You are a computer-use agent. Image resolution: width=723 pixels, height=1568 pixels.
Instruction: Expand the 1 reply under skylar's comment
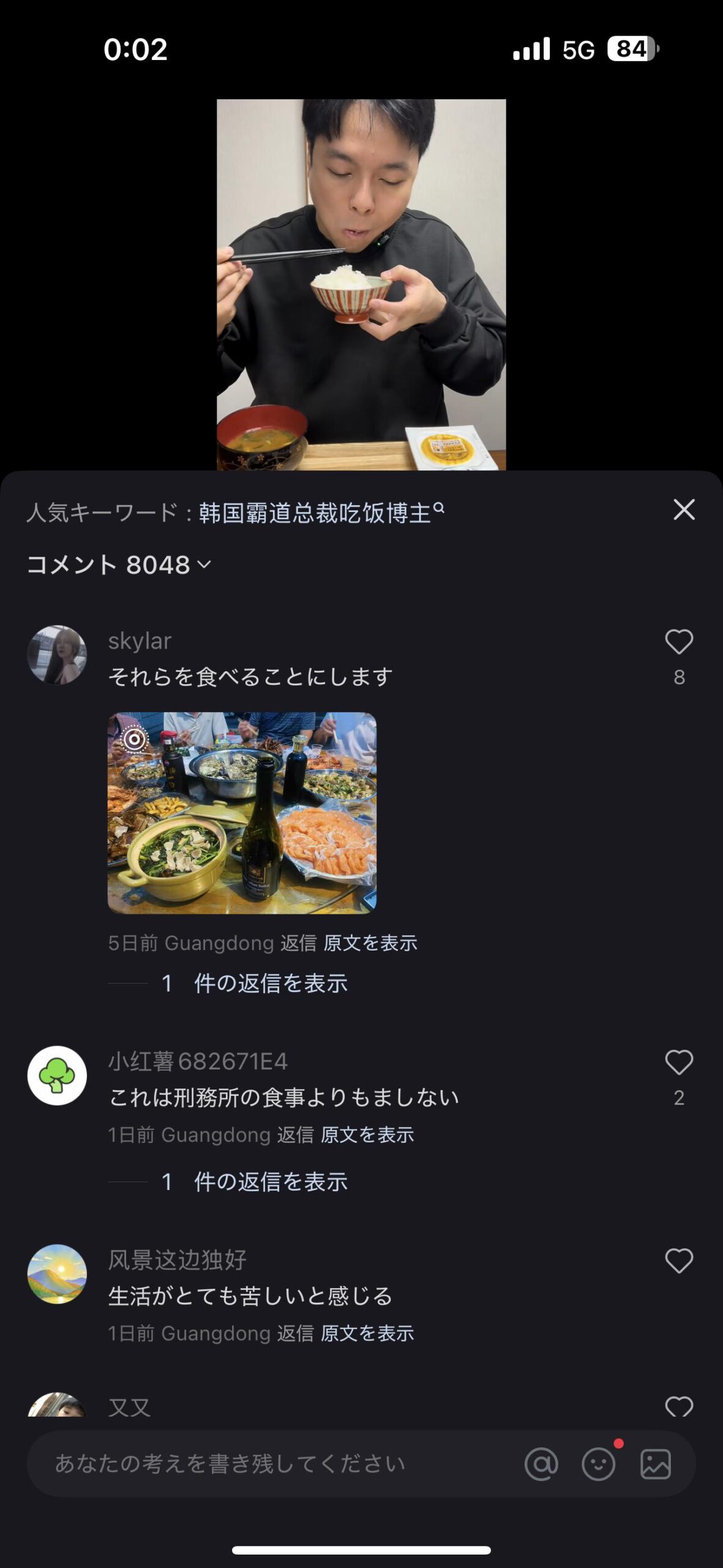pyautogui.click(x=270, y=983)
